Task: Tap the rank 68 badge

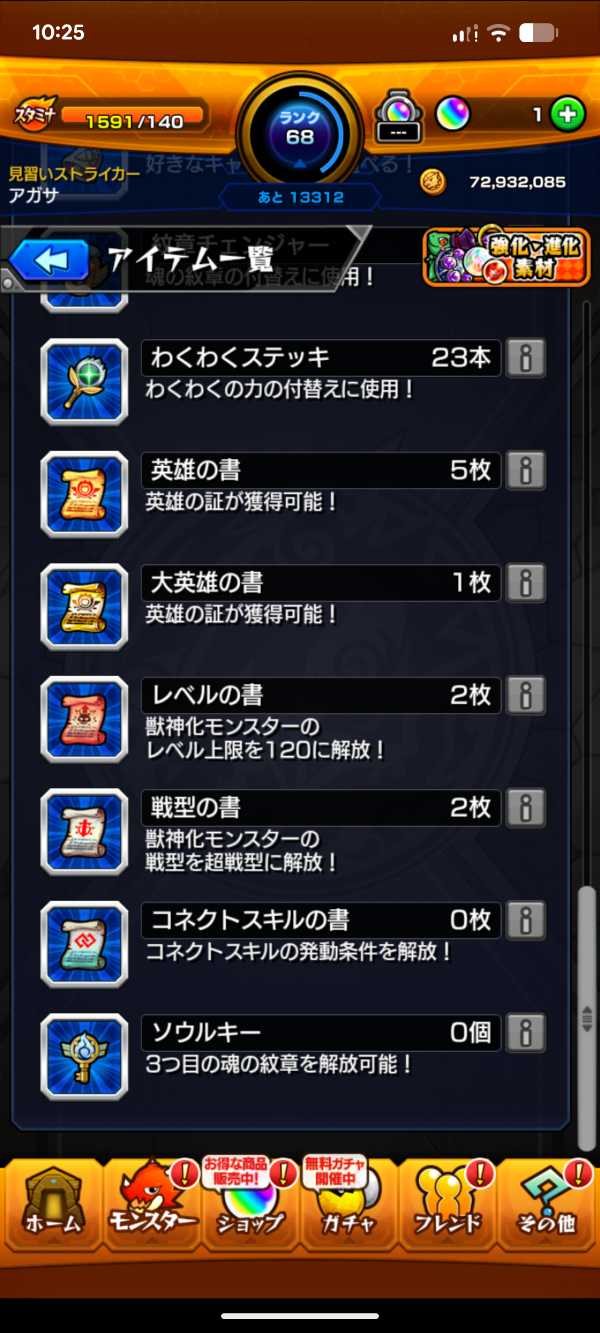Action: tap(300, 135)
